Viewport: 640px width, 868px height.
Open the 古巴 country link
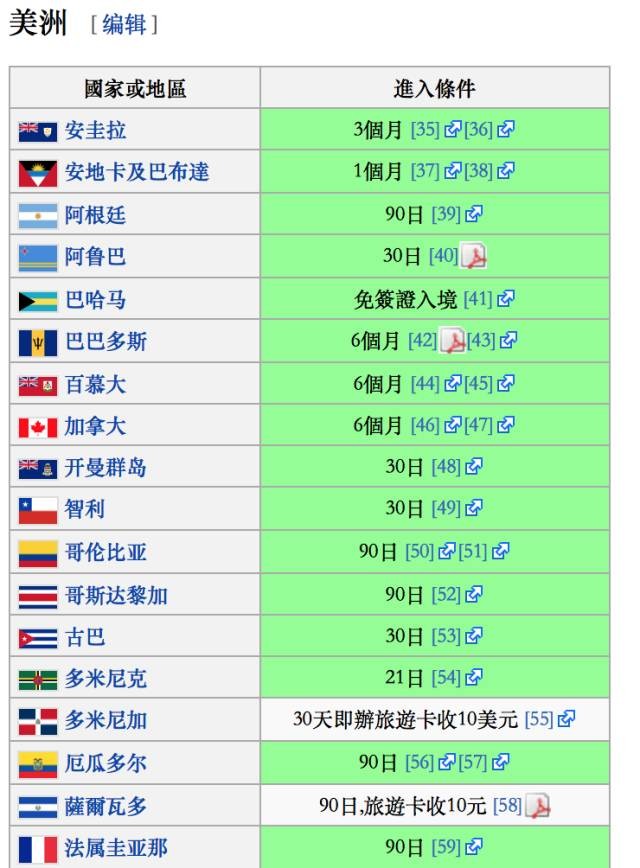tap(85, 637)
